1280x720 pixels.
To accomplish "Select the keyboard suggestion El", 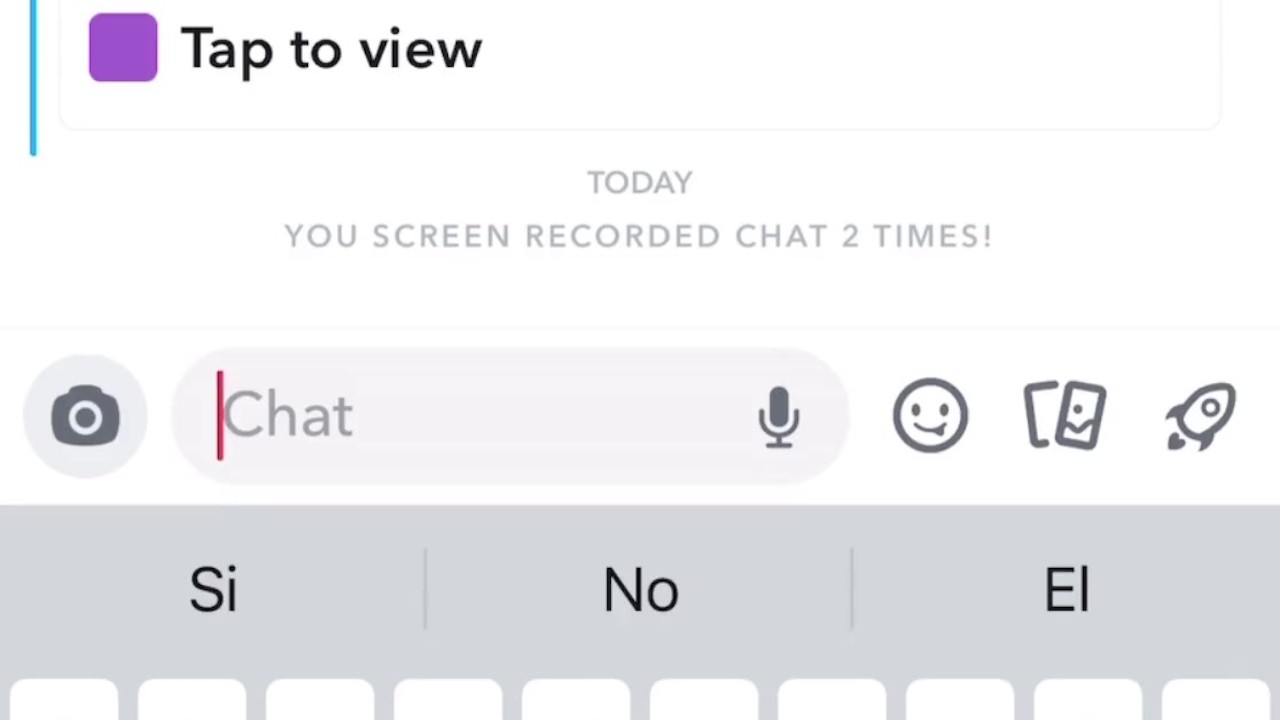I will (1066, 590).
